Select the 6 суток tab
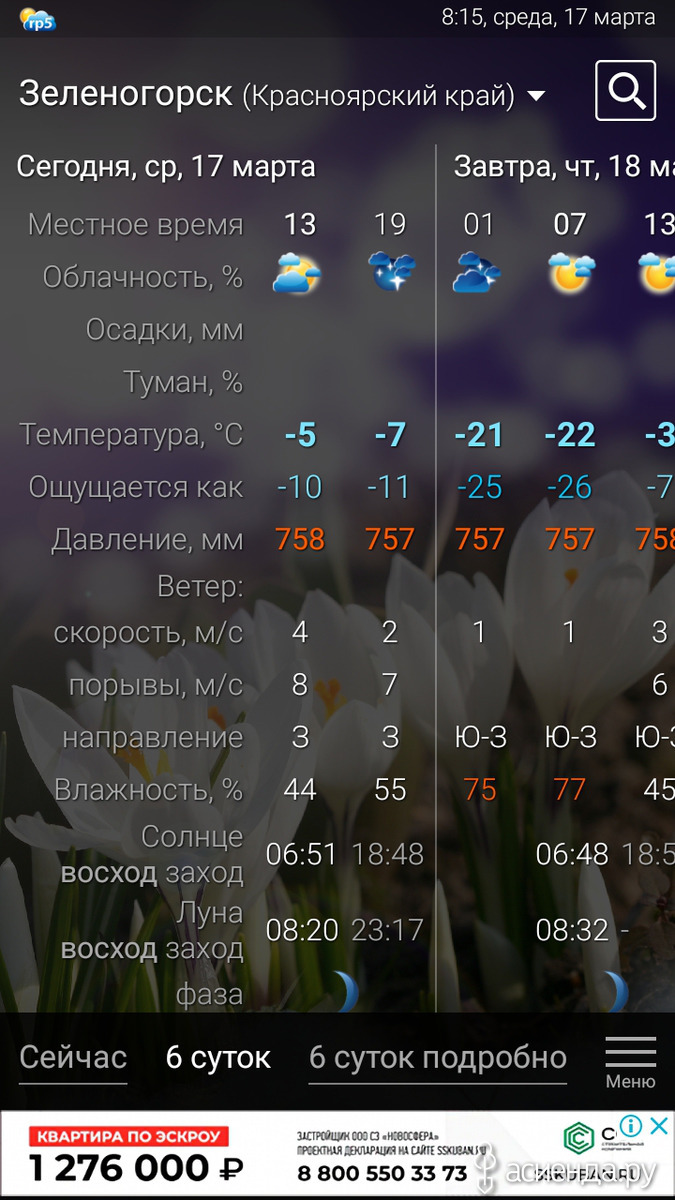 pos(218,1057)
